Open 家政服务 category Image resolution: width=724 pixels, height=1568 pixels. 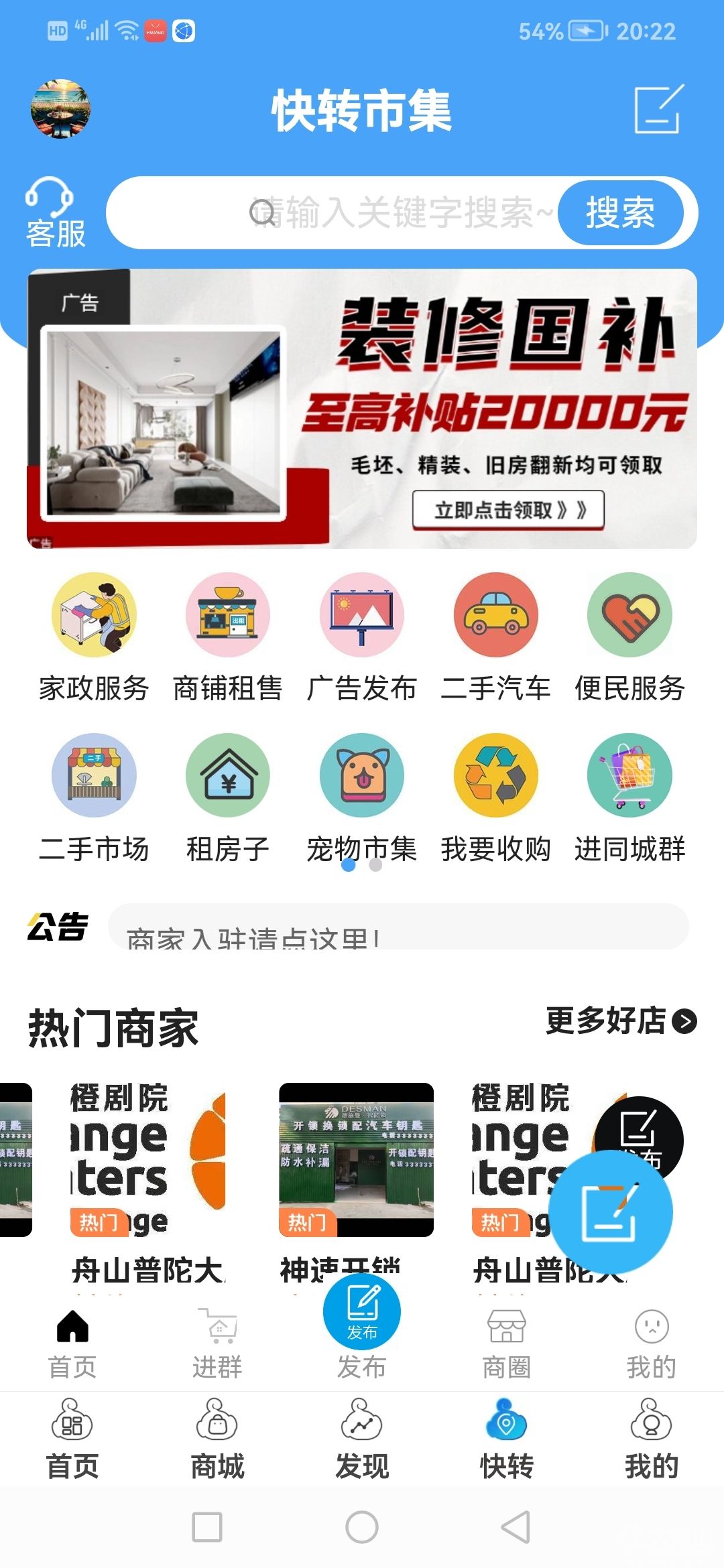pyautogui.click(x=94, y=638)
